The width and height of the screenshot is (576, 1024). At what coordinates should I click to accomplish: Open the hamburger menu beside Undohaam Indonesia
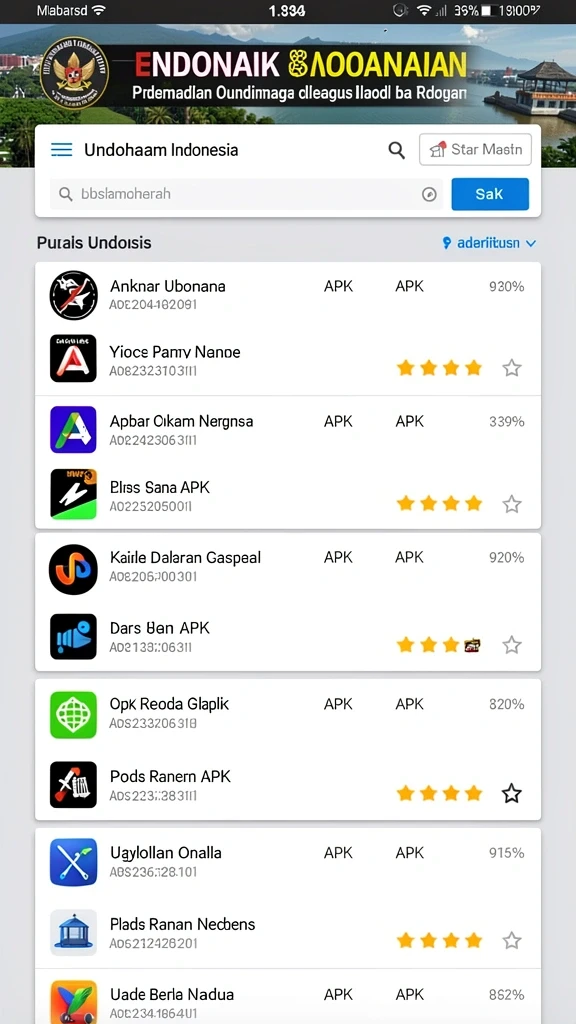point(61,150)
